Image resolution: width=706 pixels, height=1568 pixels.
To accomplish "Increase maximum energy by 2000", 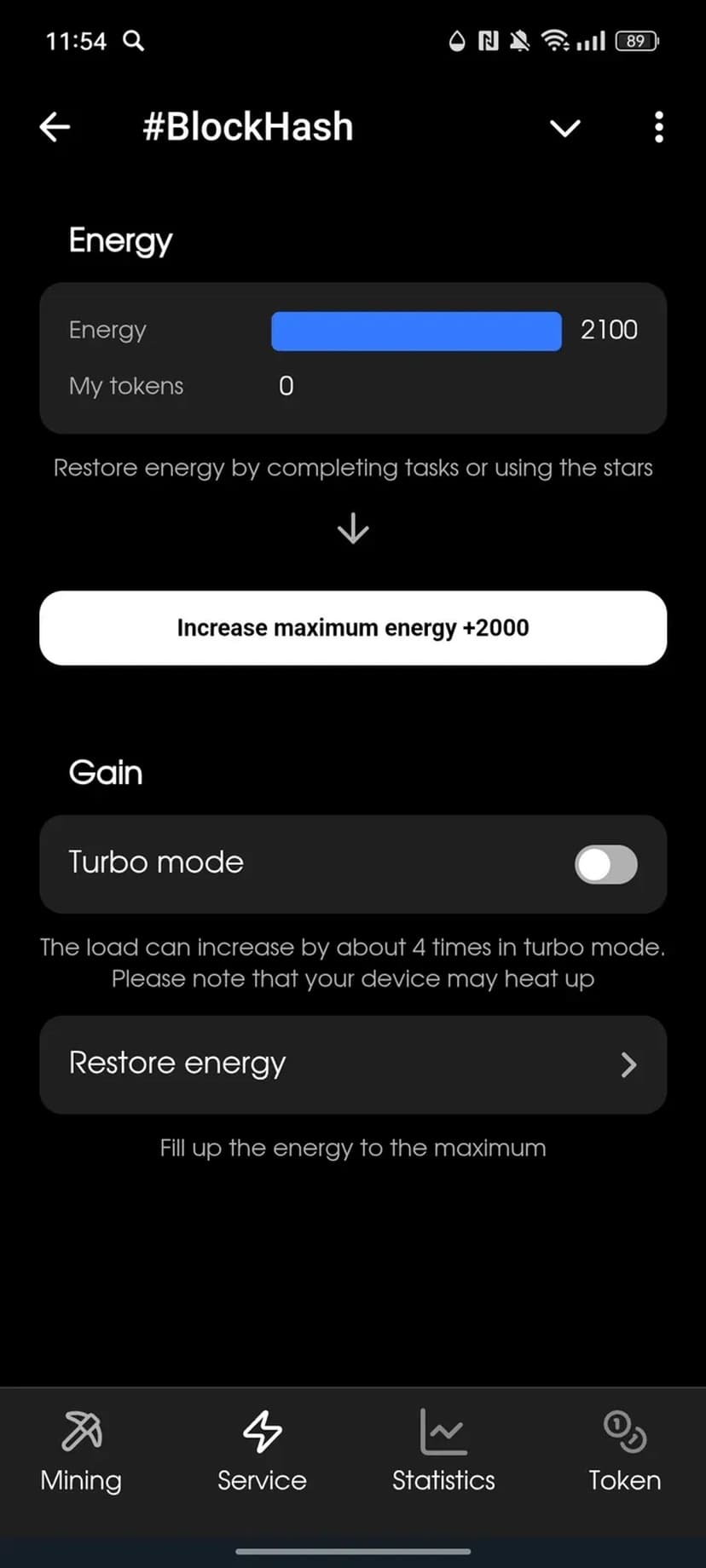I will (x=353, y=628).
